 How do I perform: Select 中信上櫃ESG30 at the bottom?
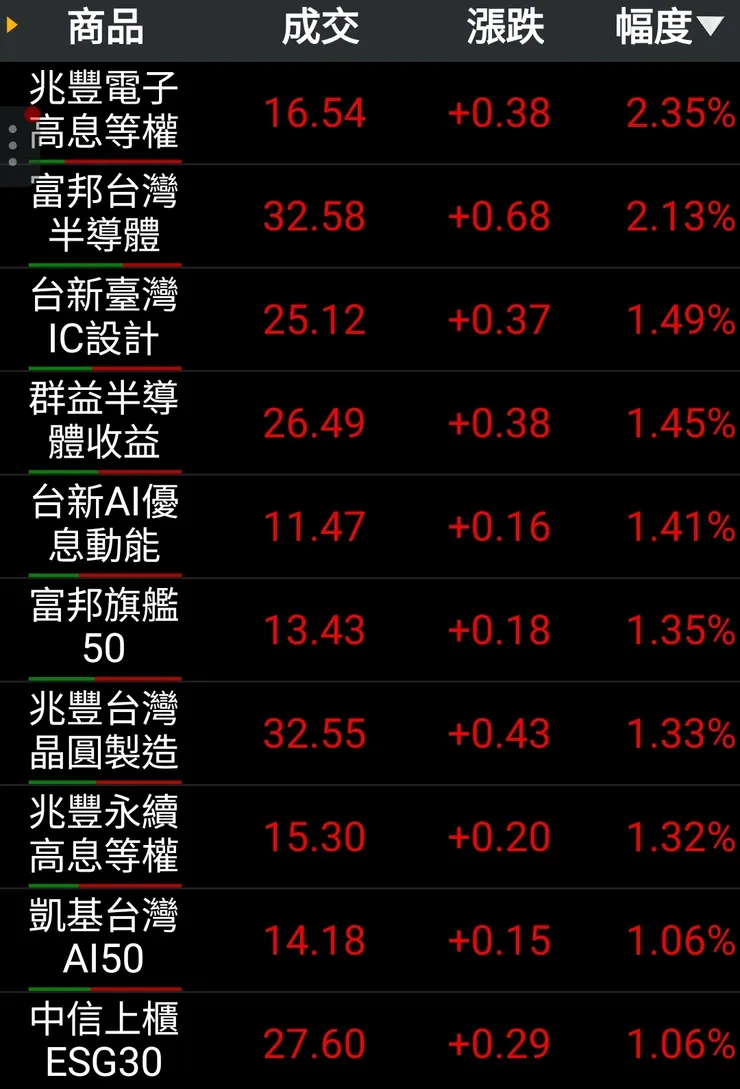pos(104,1043)
